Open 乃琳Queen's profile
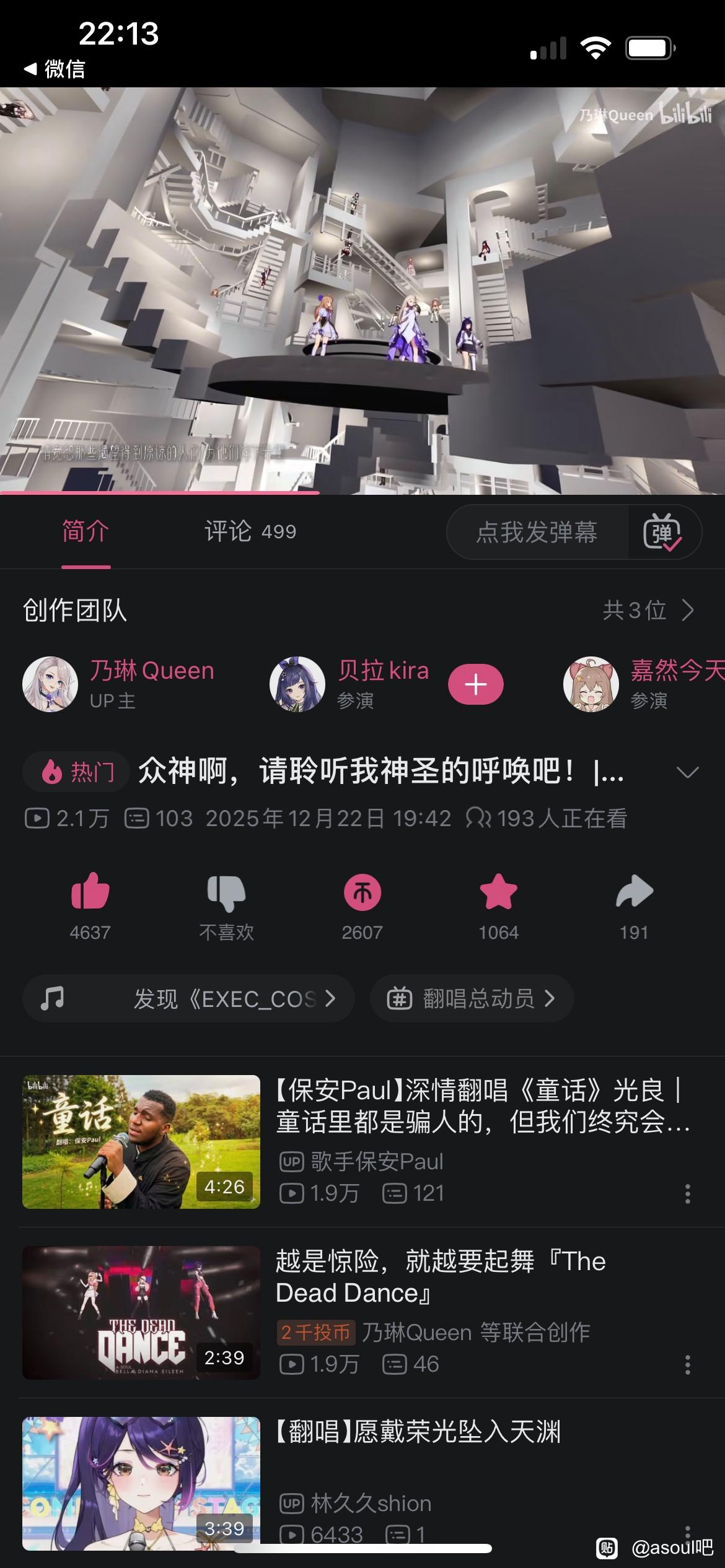The image size is (725, 1568). [118, 684]
